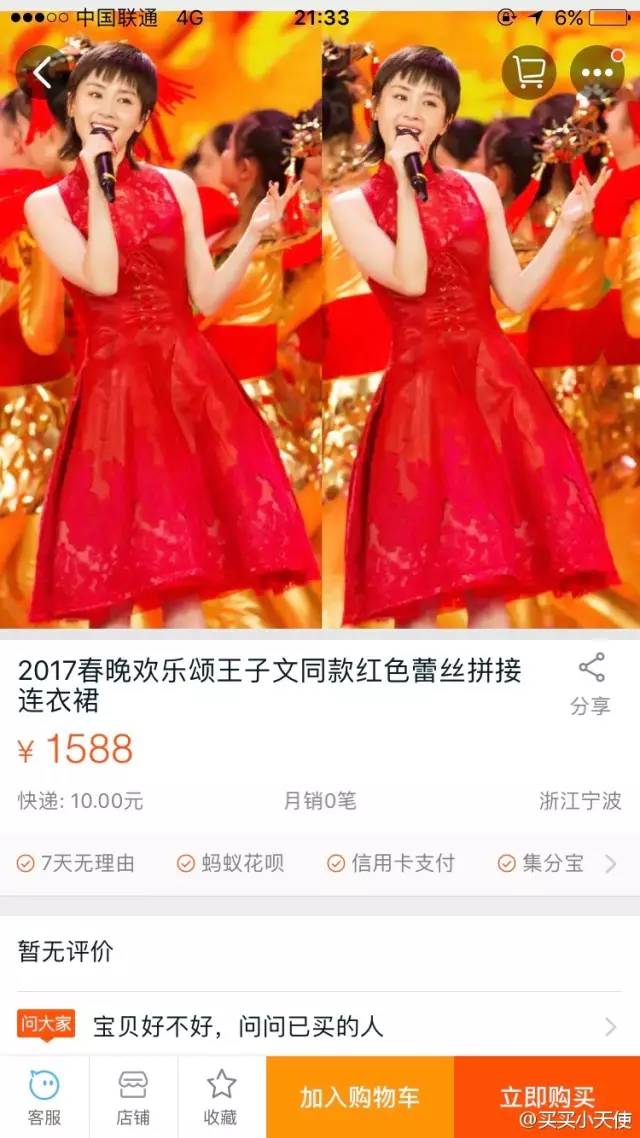Share this dress via 分享
The height and width of the screenshot is (1138, 640).
pyautogui.click(x=591, y=684)
